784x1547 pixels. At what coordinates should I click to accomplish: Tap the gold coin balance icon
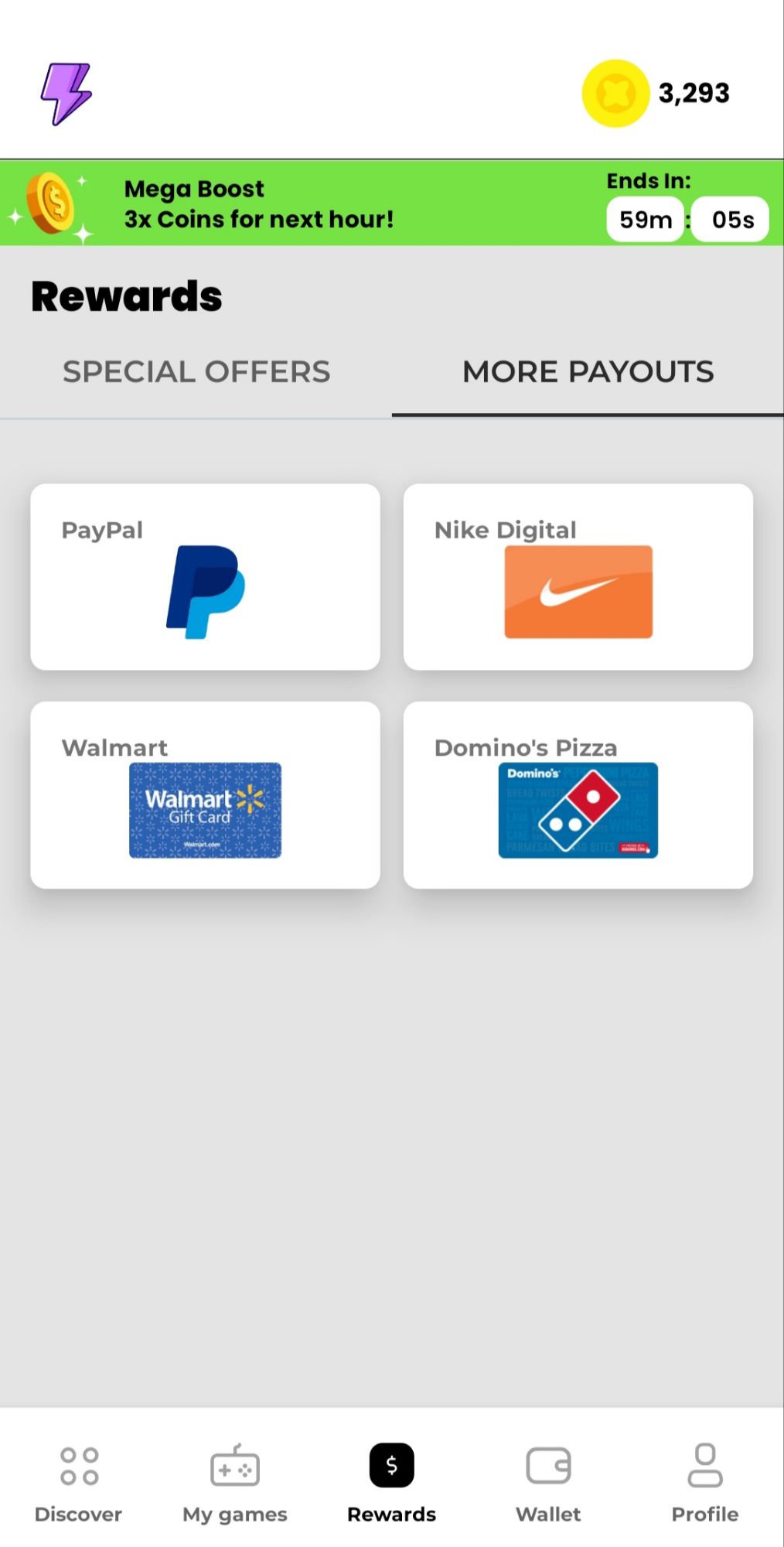[615, 93]
